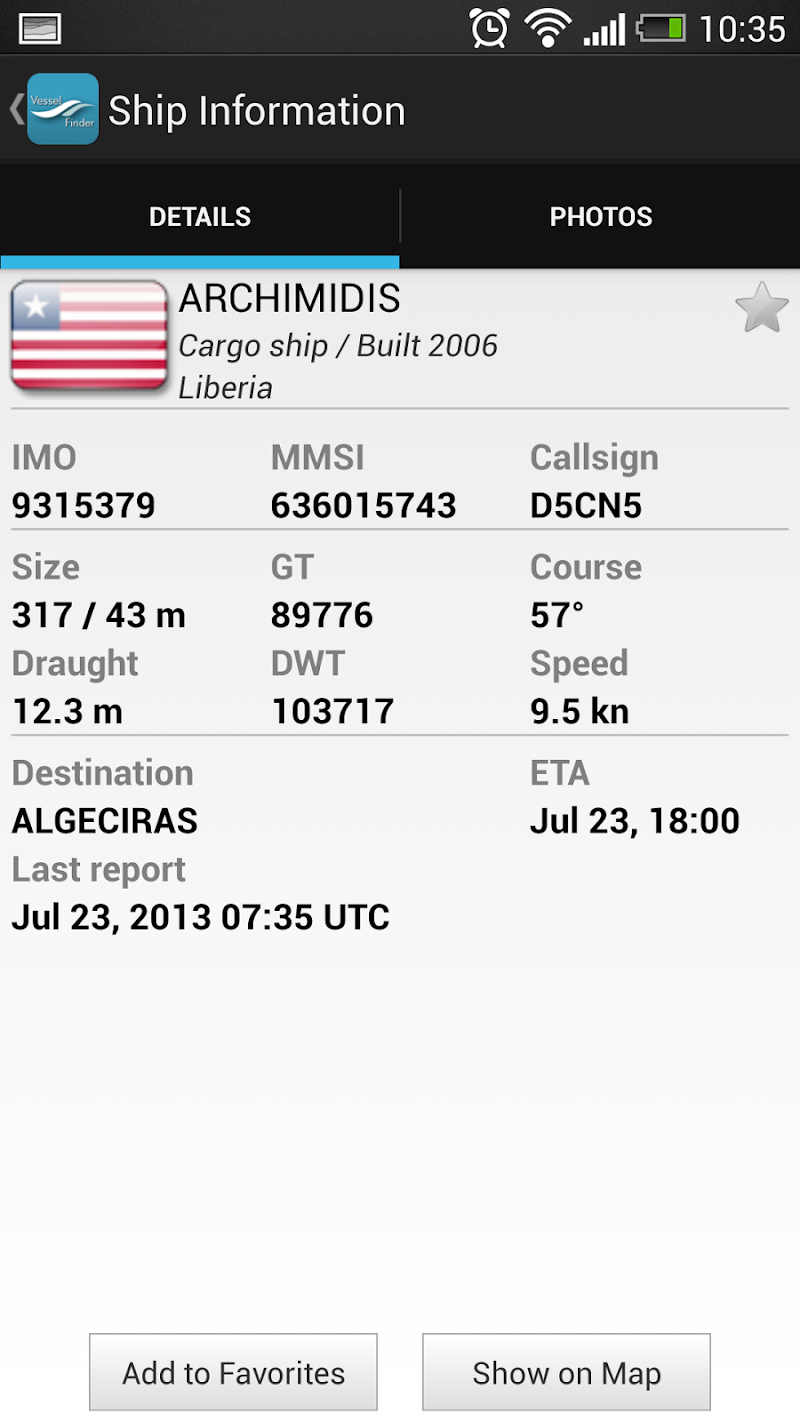The image size is (800, 1422).
Task: Switch to the Photos tab
Action: [600, 217]
